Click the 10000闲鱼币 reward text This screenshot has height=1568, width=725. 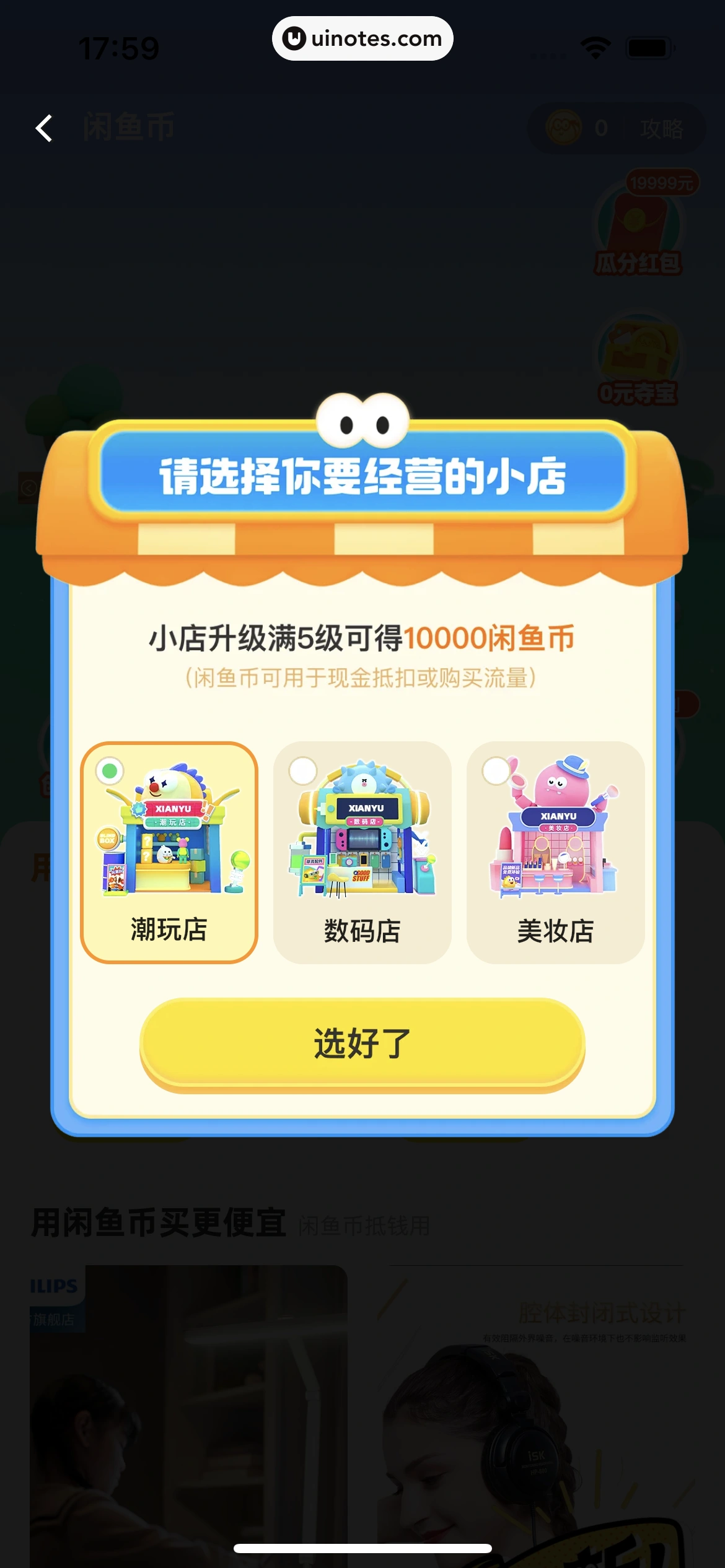[x=490, y=637]
